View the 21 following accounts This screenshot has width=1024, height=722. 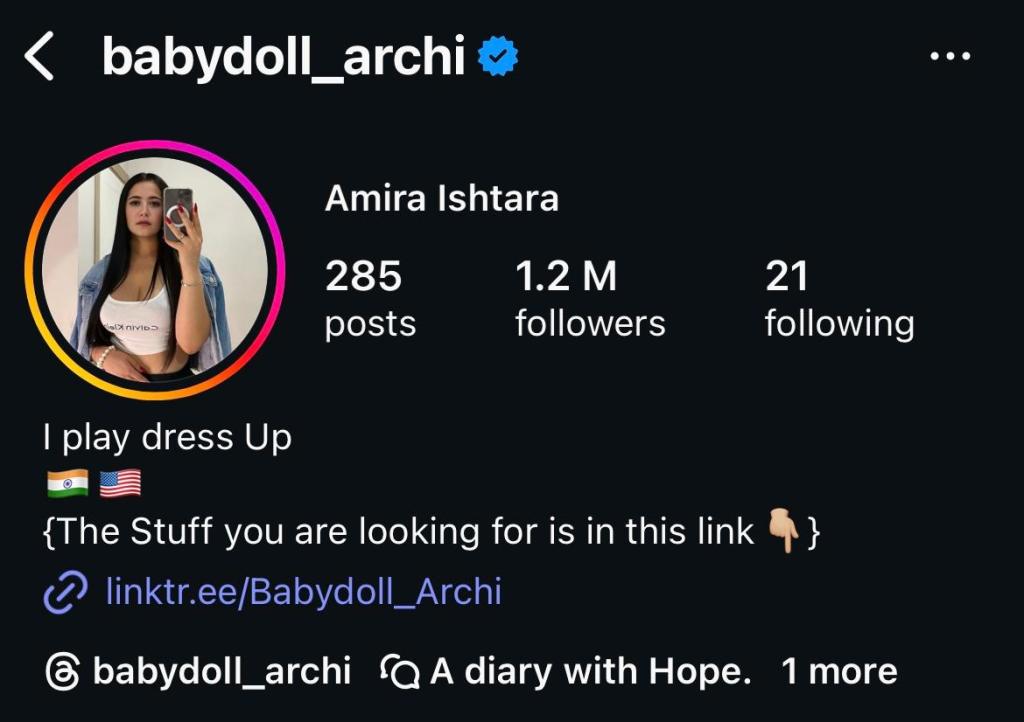[838, 299]
